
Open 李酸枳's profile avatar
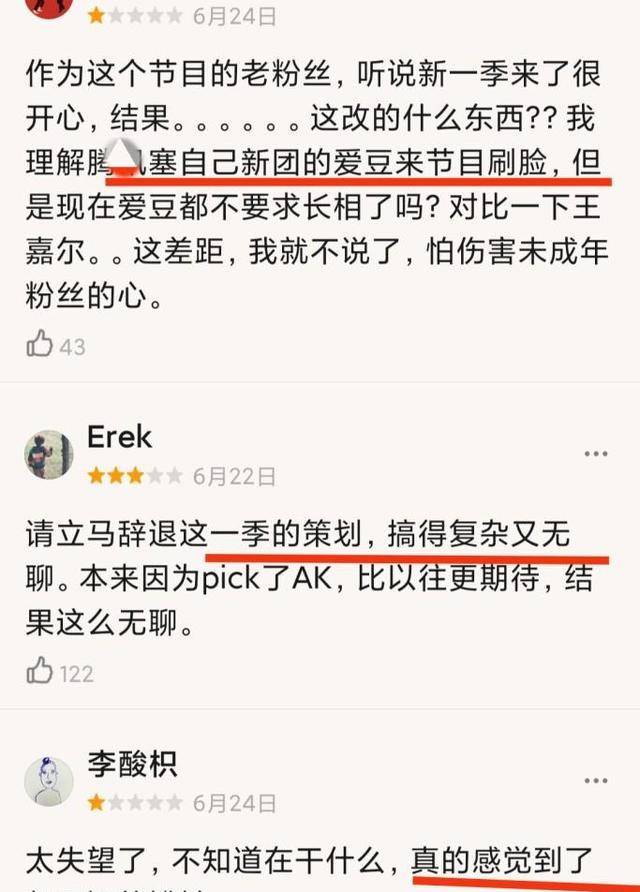coord(48,781)
